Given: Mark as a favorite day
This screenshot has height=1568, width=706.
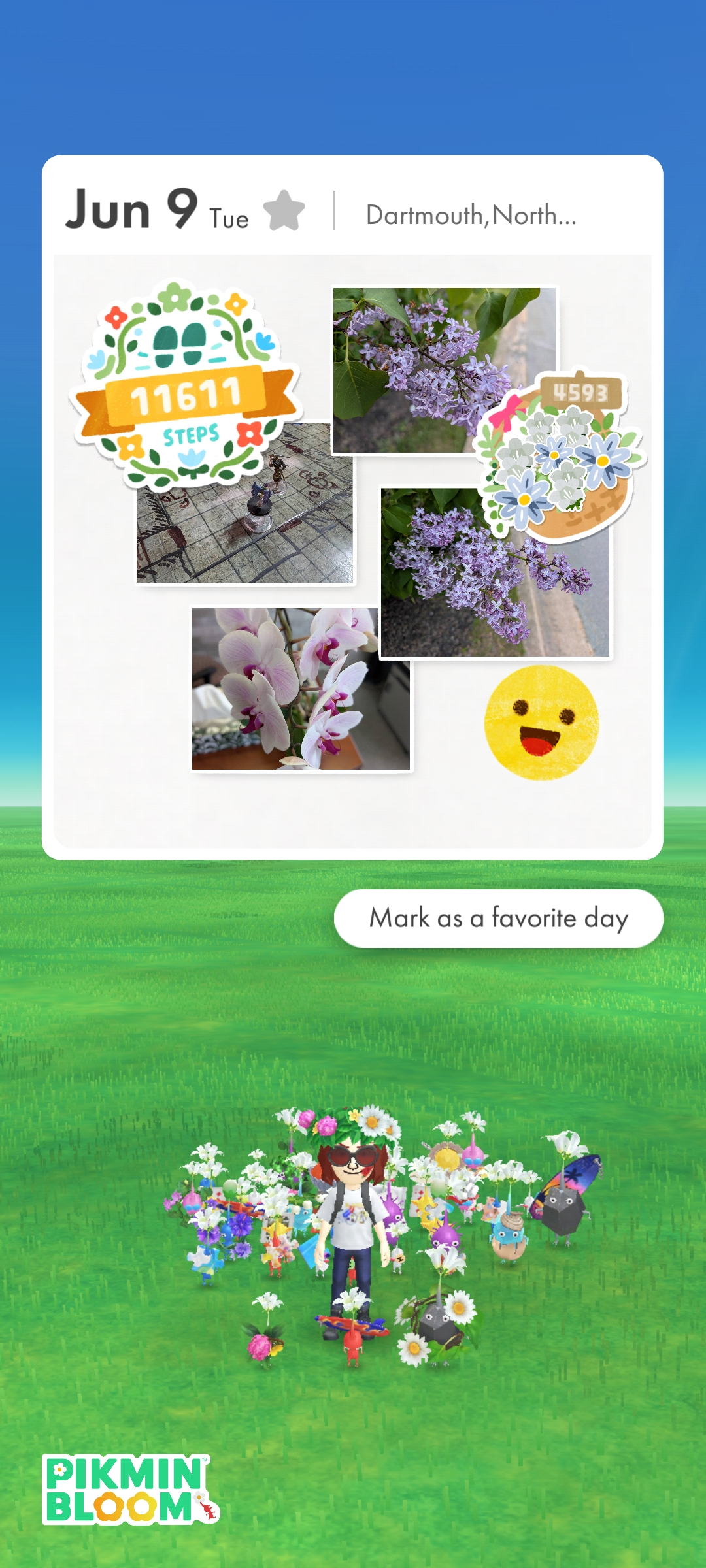Looking at the screenshot, I should pos(499,918).
